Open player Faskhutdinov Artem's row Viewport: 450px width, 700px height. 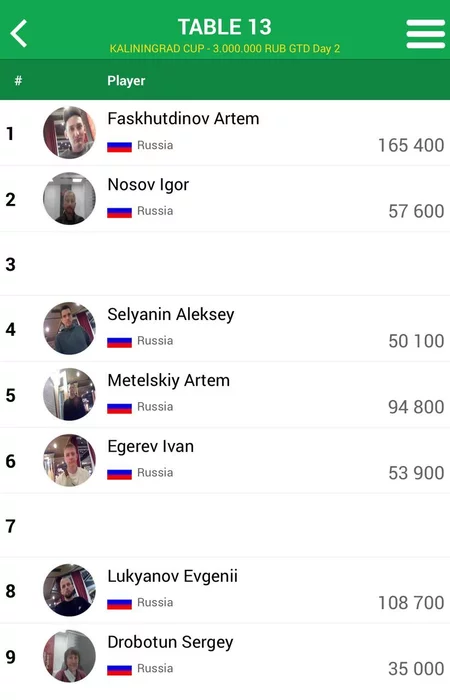coord(225,133)
